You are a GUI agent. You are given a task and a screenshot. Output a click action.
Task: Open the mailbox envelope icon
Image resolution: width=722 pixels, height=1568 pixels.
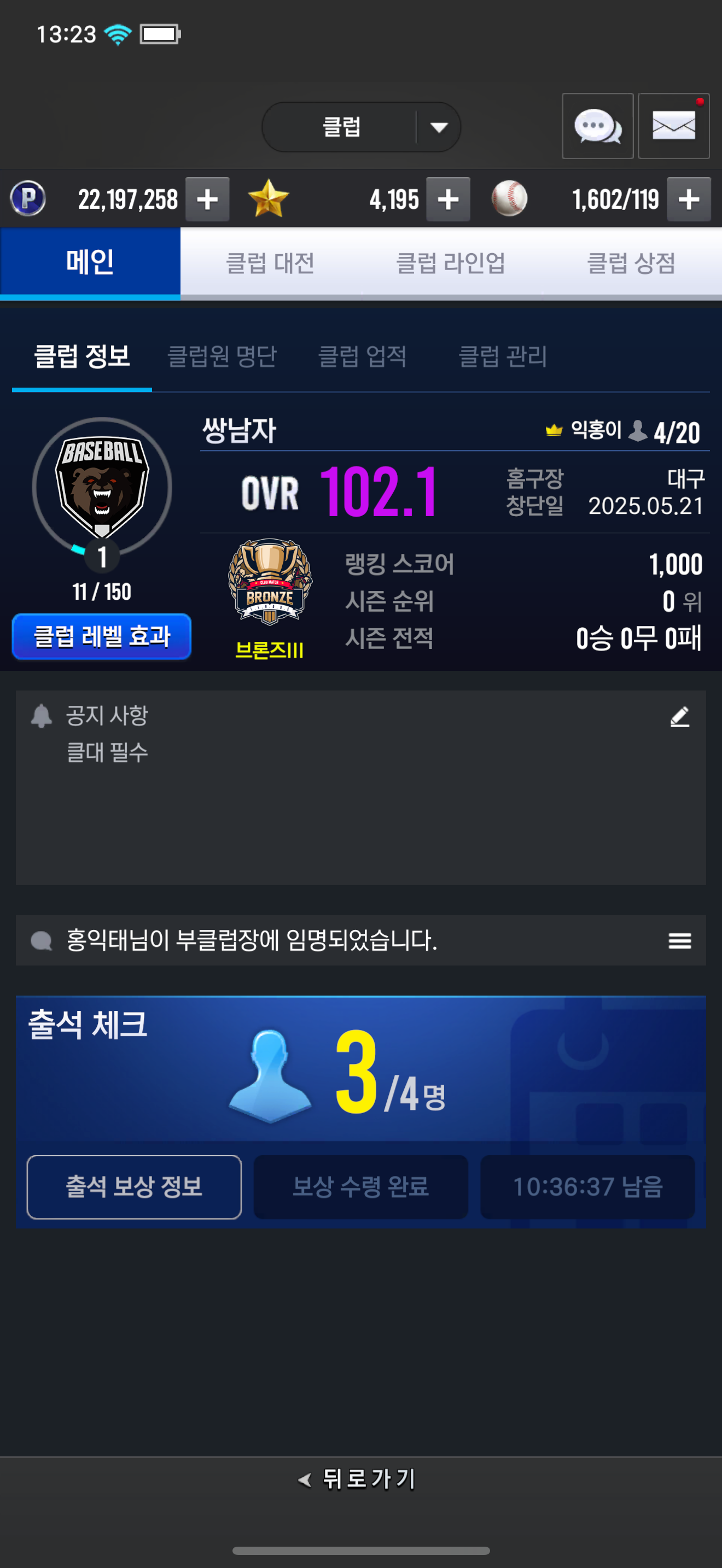coord(673,126)
